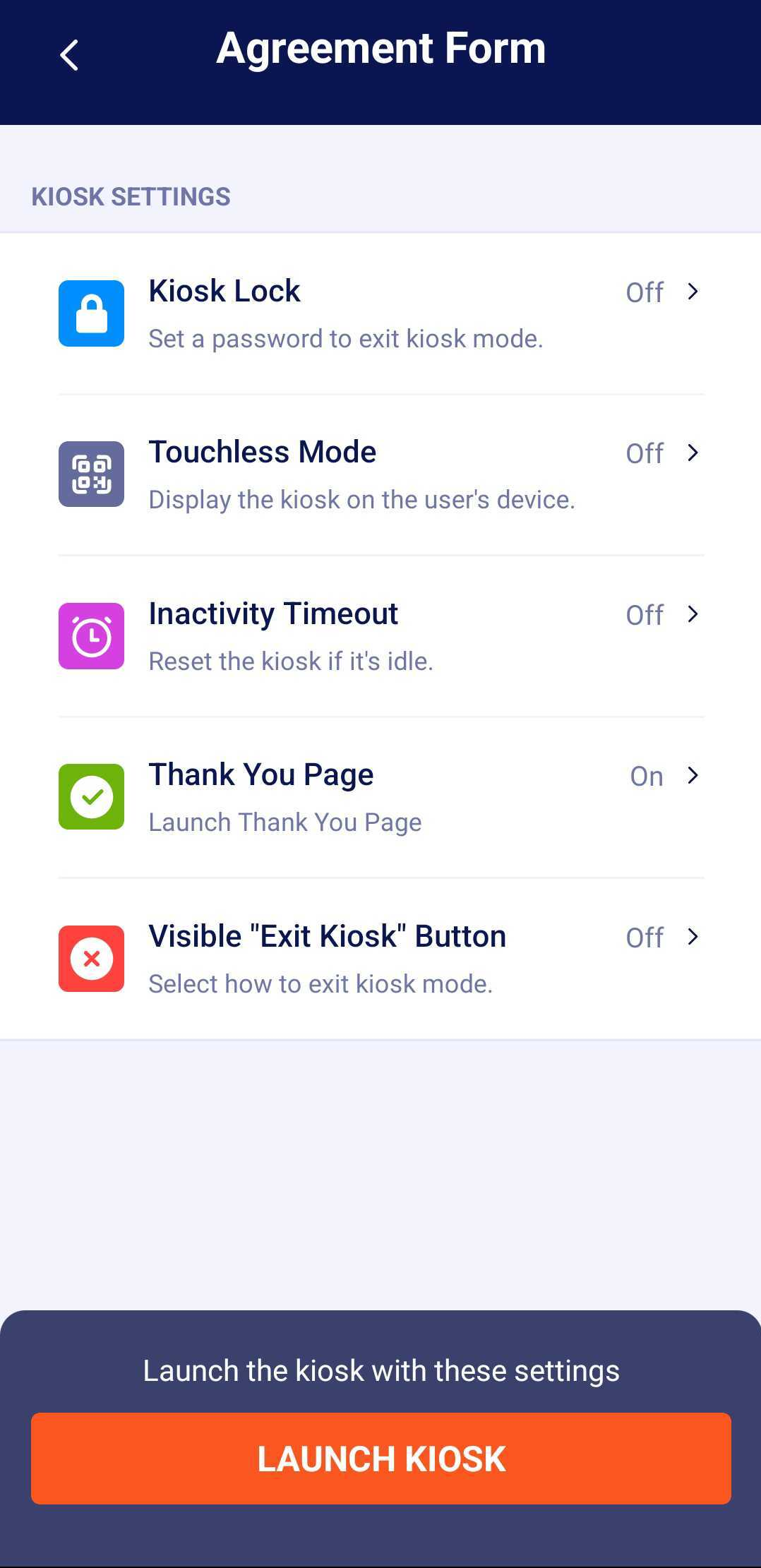Screen dimensions: 761x1568
Task: Open Kiosk Lock settings
Action: [x=380, y=313]
